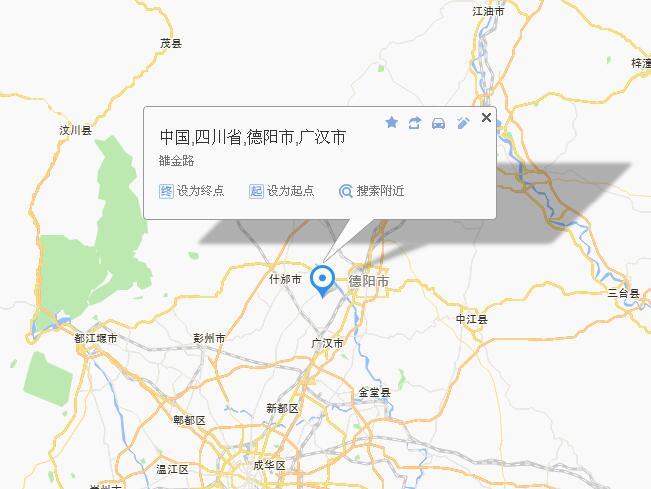The width and height of the screenshot is (651, 489).
Task: Tap 搜索附近 to search nearby
Action: 371,190
